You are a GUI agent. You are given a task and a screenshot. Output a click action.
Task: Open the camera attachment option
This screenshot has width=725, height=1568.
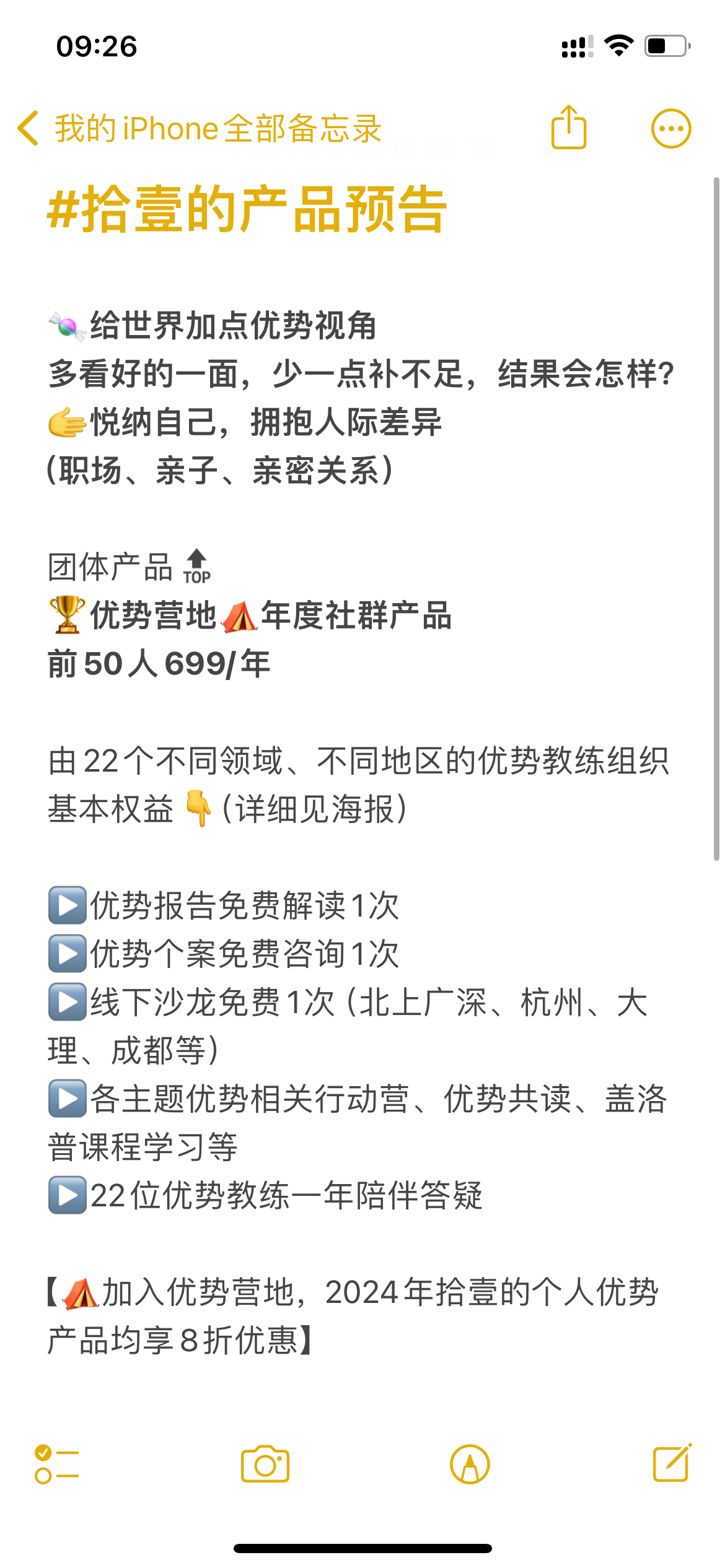(265, 1465)
